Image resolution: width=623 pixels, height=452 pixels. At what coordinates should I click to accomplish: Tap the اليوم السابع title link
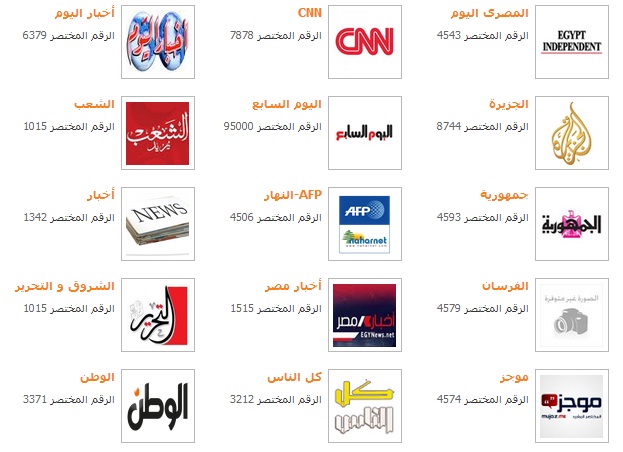pyautogui.click(x=288, y=104)
